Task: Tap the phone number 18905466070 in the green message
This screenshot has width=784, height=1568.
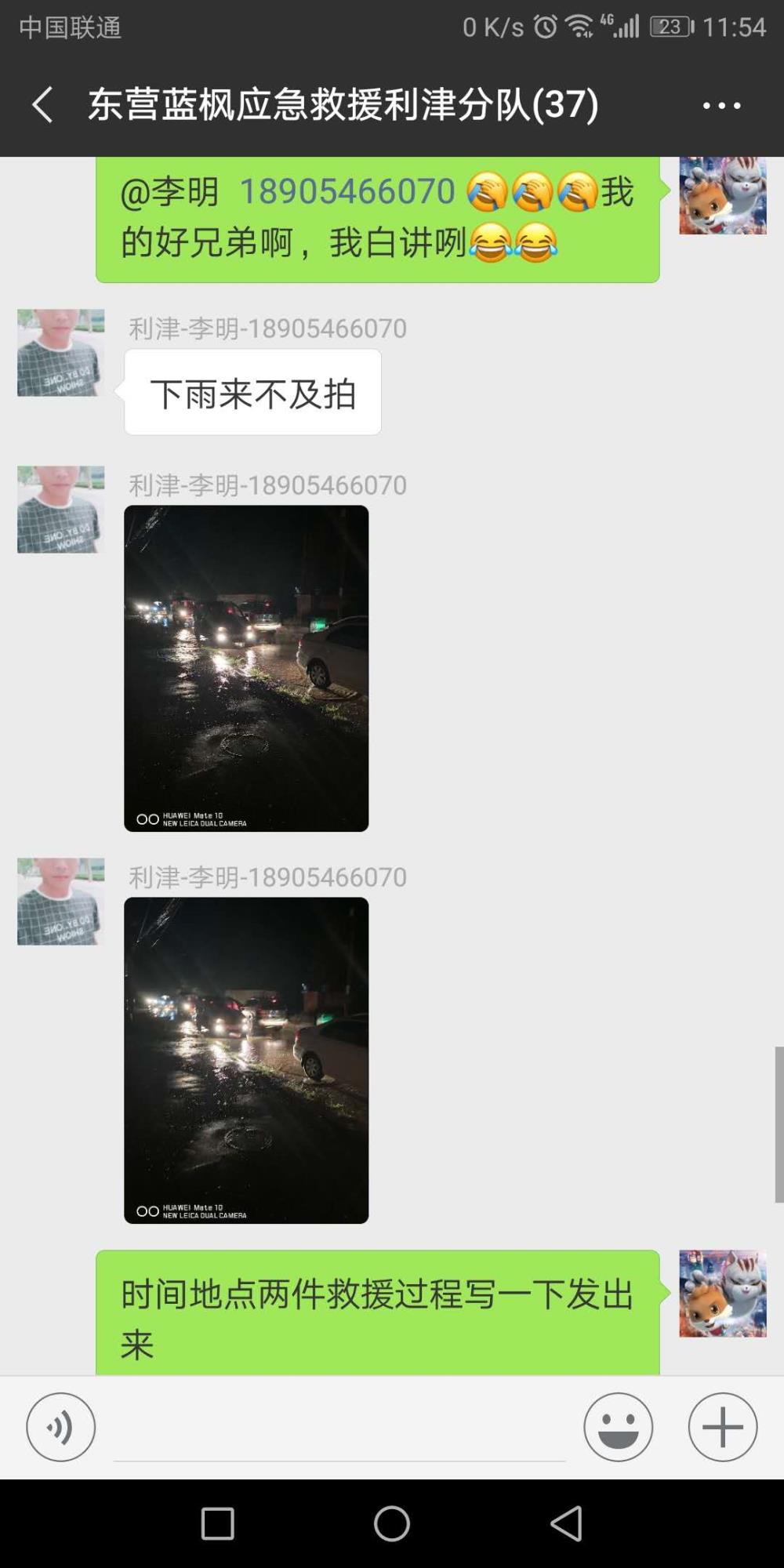Action: [347, 191]
